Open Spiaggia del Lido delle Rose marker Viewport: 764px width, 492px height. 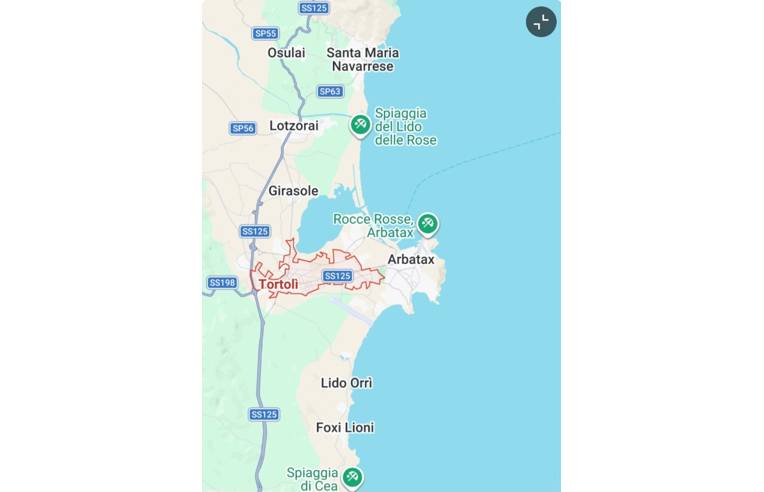pyautogui.click(x=360, y=125)
